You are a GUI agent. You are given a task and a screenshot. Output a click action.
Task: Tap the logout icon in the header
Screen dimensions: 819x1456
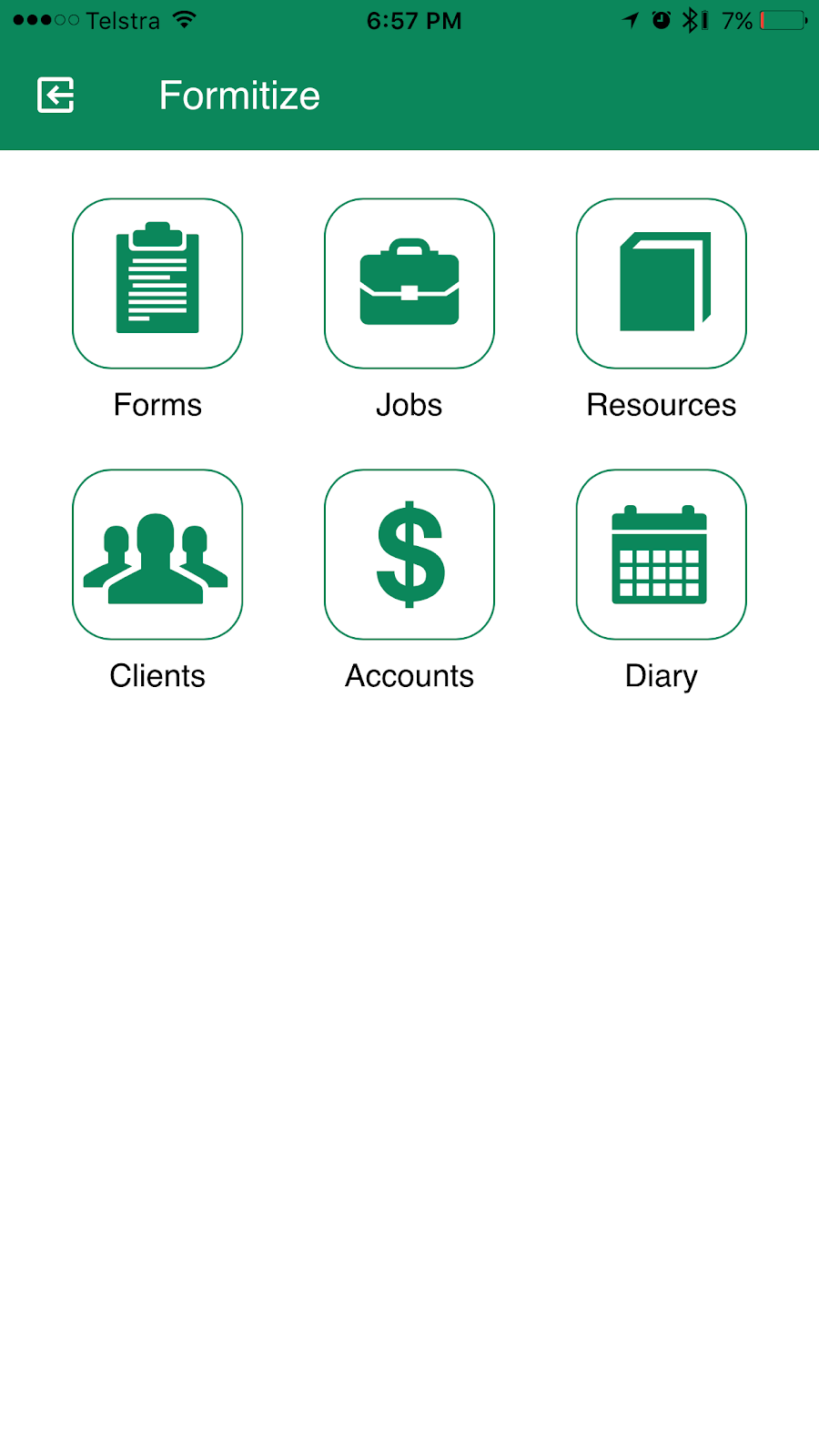pos(56,95)
